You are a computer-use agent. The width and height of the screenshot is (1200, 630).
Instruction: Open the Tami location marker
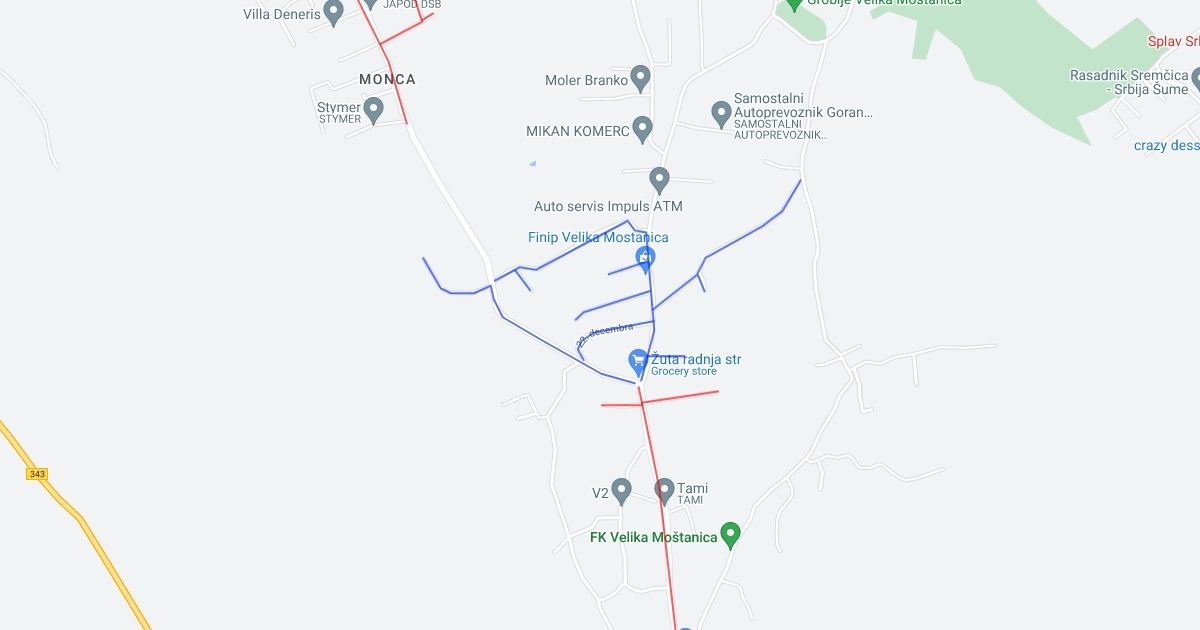pyautogui.click(x=664, y=489)
